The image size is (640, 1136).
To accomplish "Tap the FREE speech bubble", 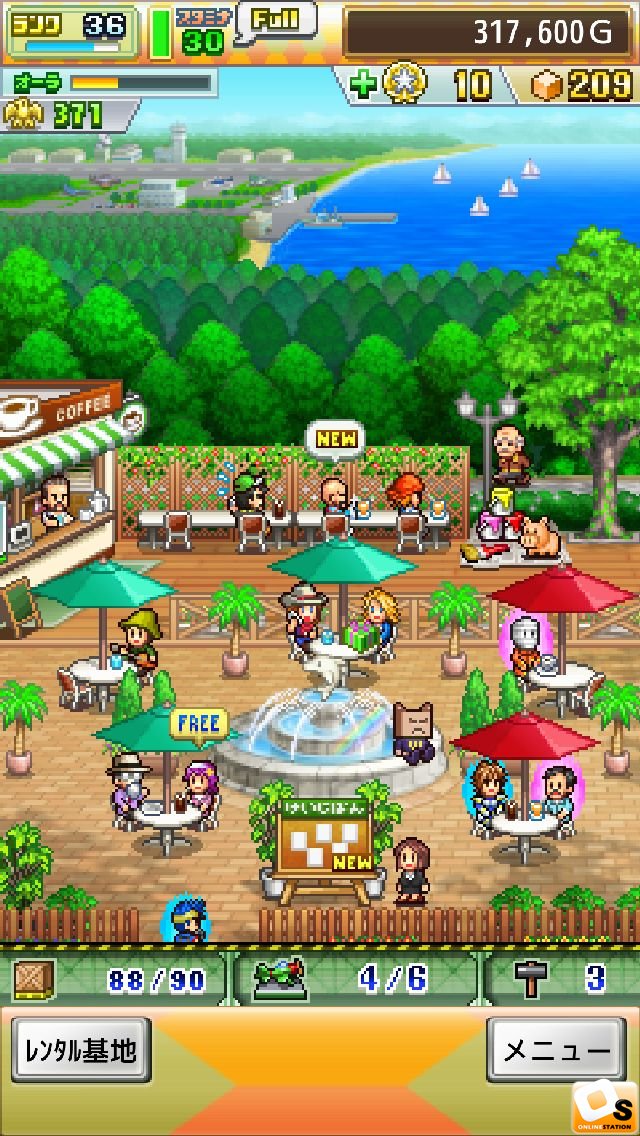I will pyautogui.click(x=199, y=724).
